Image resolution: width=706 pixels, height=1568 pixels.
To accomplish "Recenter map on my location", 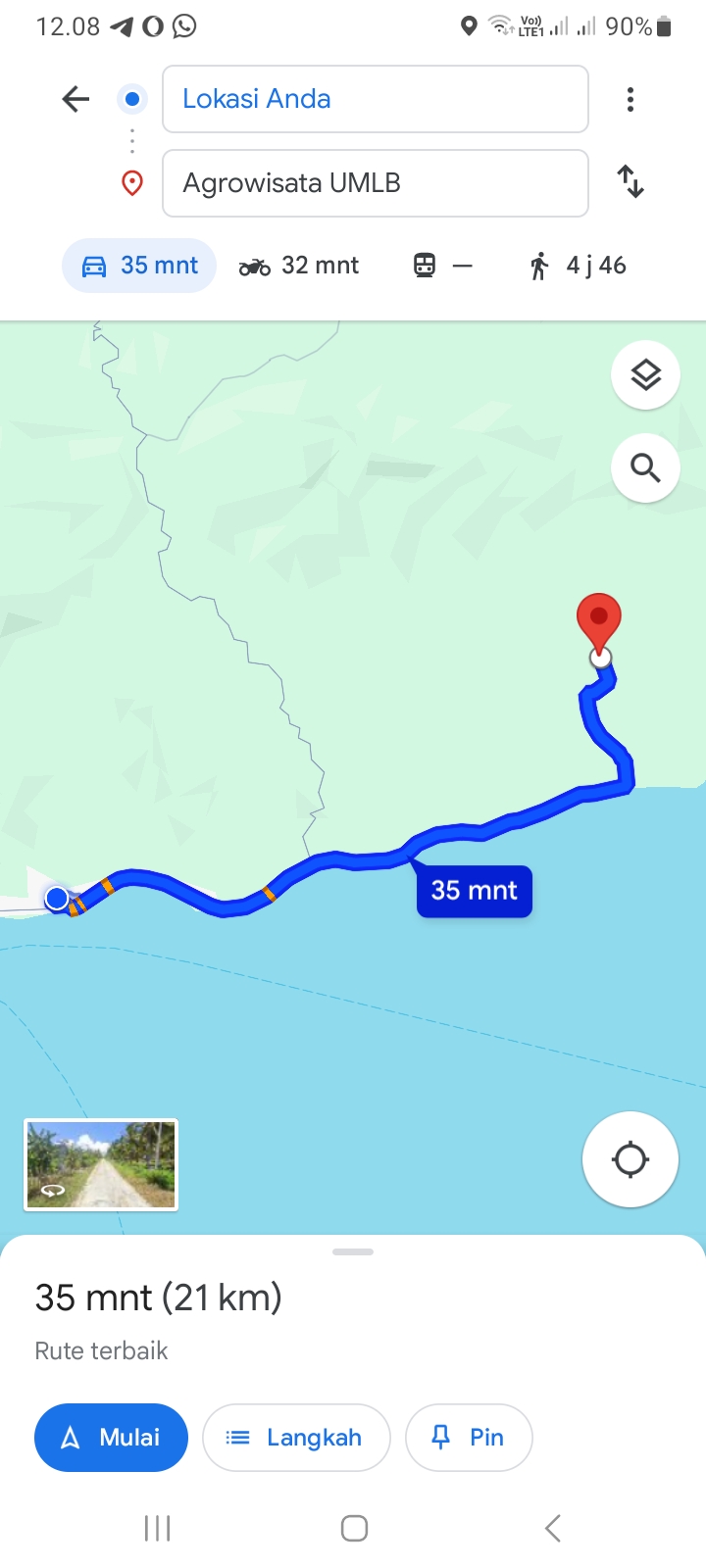I will (630, 1159).
